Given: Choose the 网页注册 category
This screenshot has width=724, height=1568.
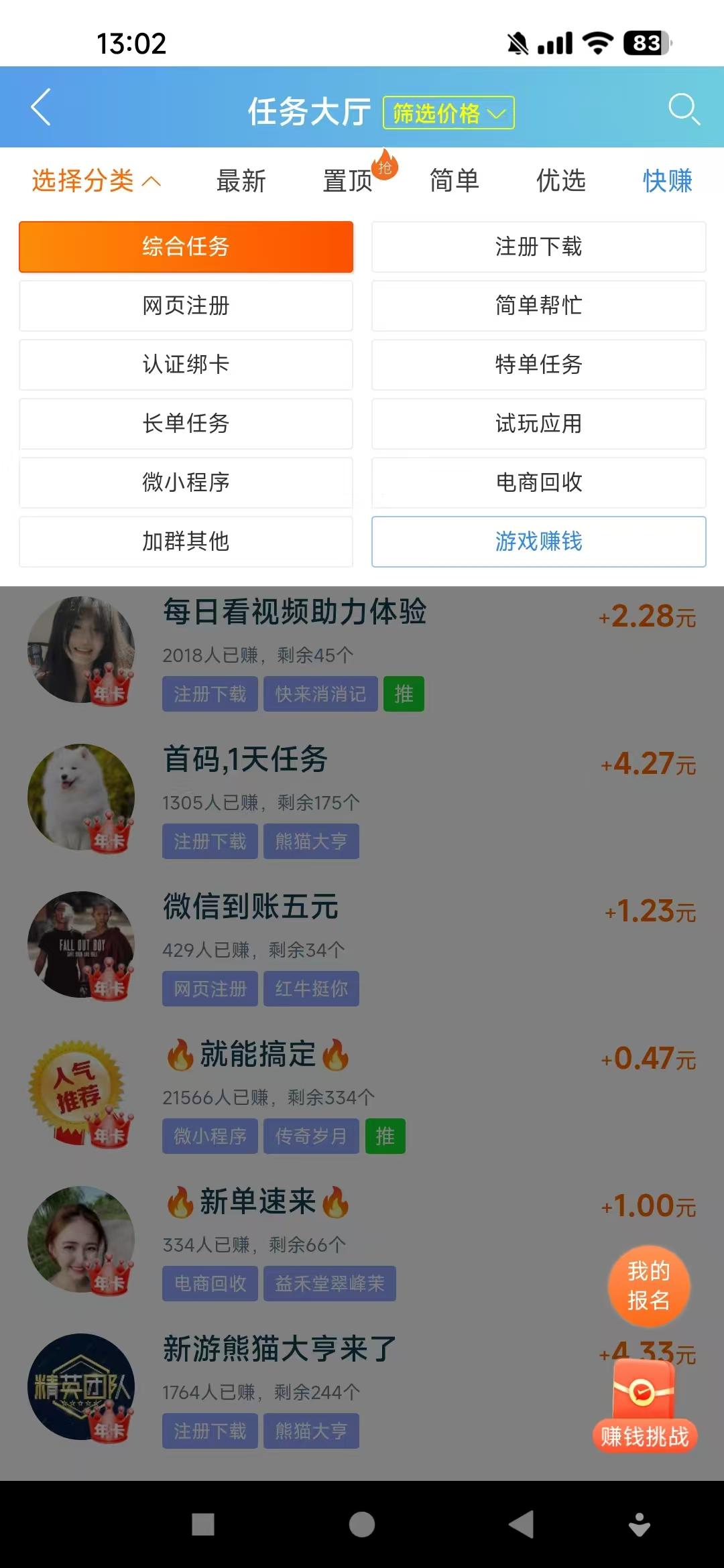Looking at the screenshot, I should [186, 306].
